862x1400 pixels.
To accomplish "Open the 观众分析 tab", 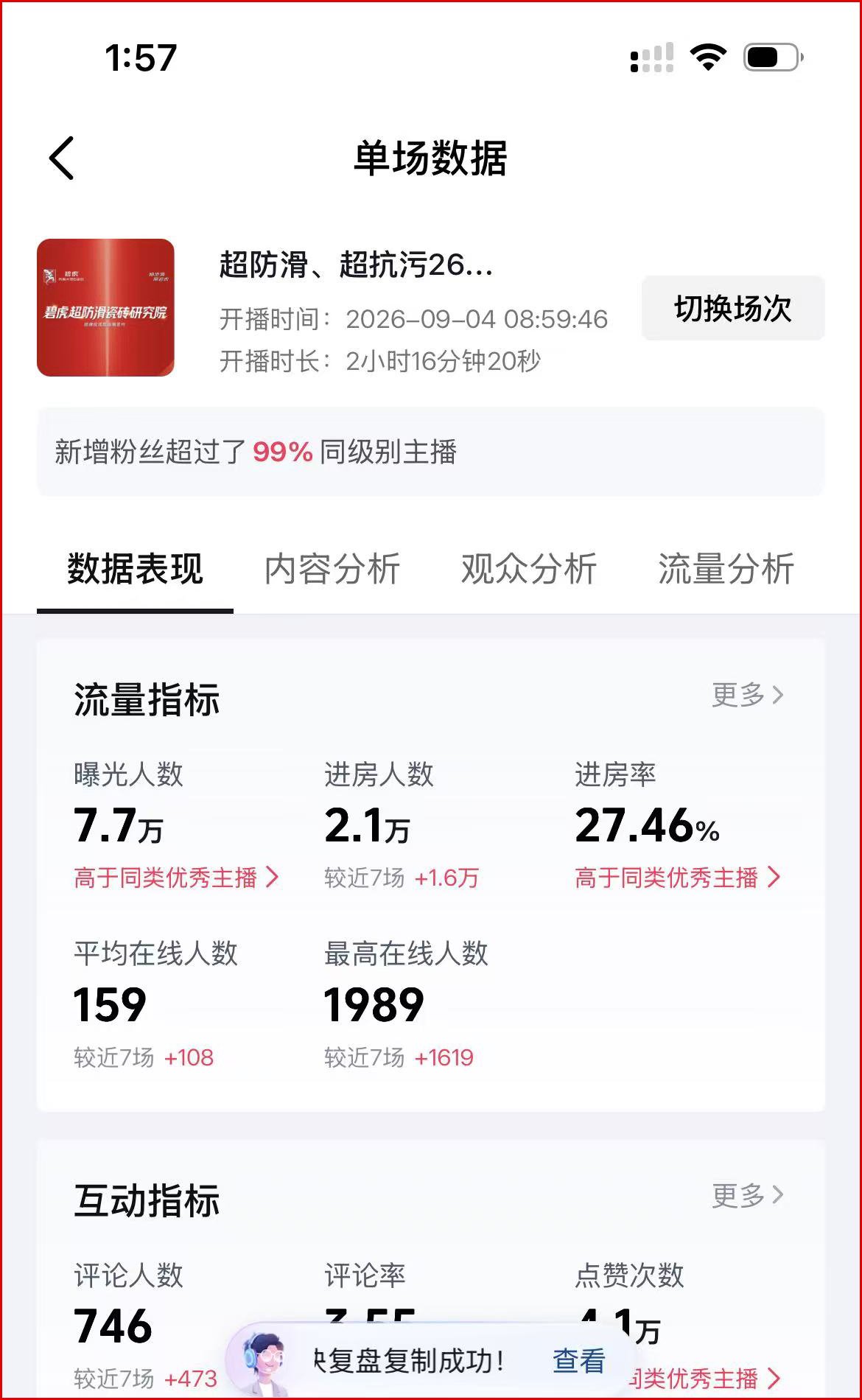I will (x=529, y=569).
